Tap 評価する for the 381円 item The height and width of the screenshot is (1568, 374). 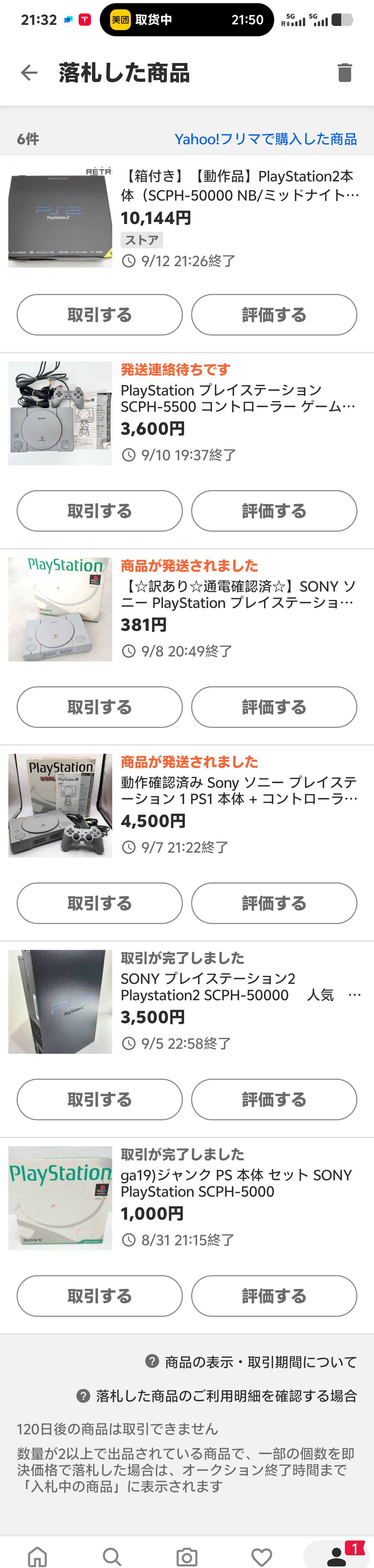tap(274, 707)
